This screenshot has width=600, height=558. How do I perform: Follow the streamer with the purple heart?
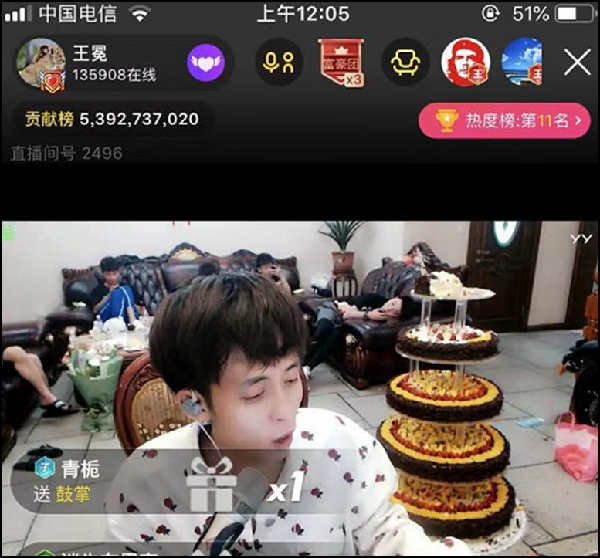coord(206,63)
